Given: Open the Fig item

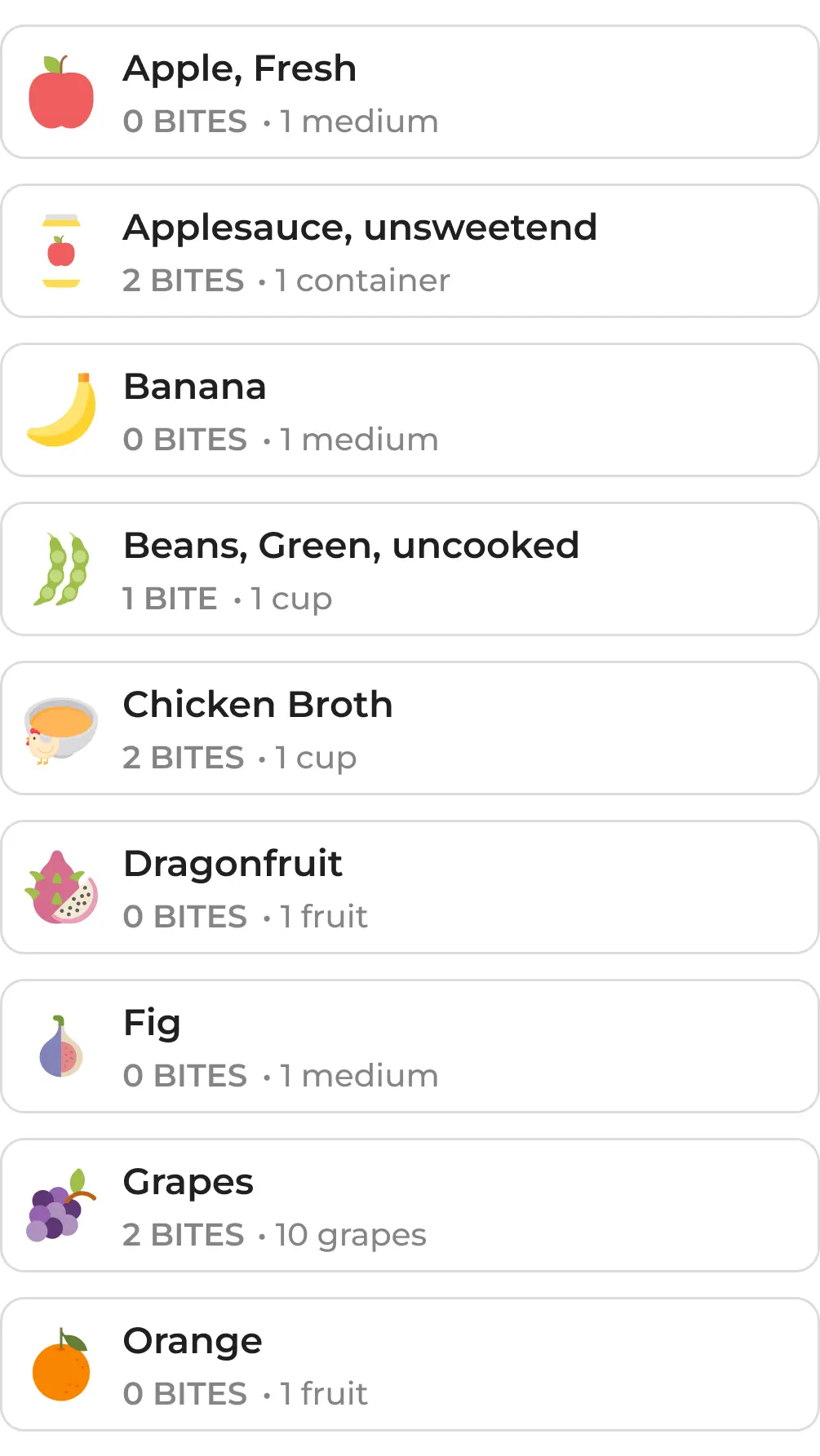Looking at the screenshot, I should pos(410,1047).
